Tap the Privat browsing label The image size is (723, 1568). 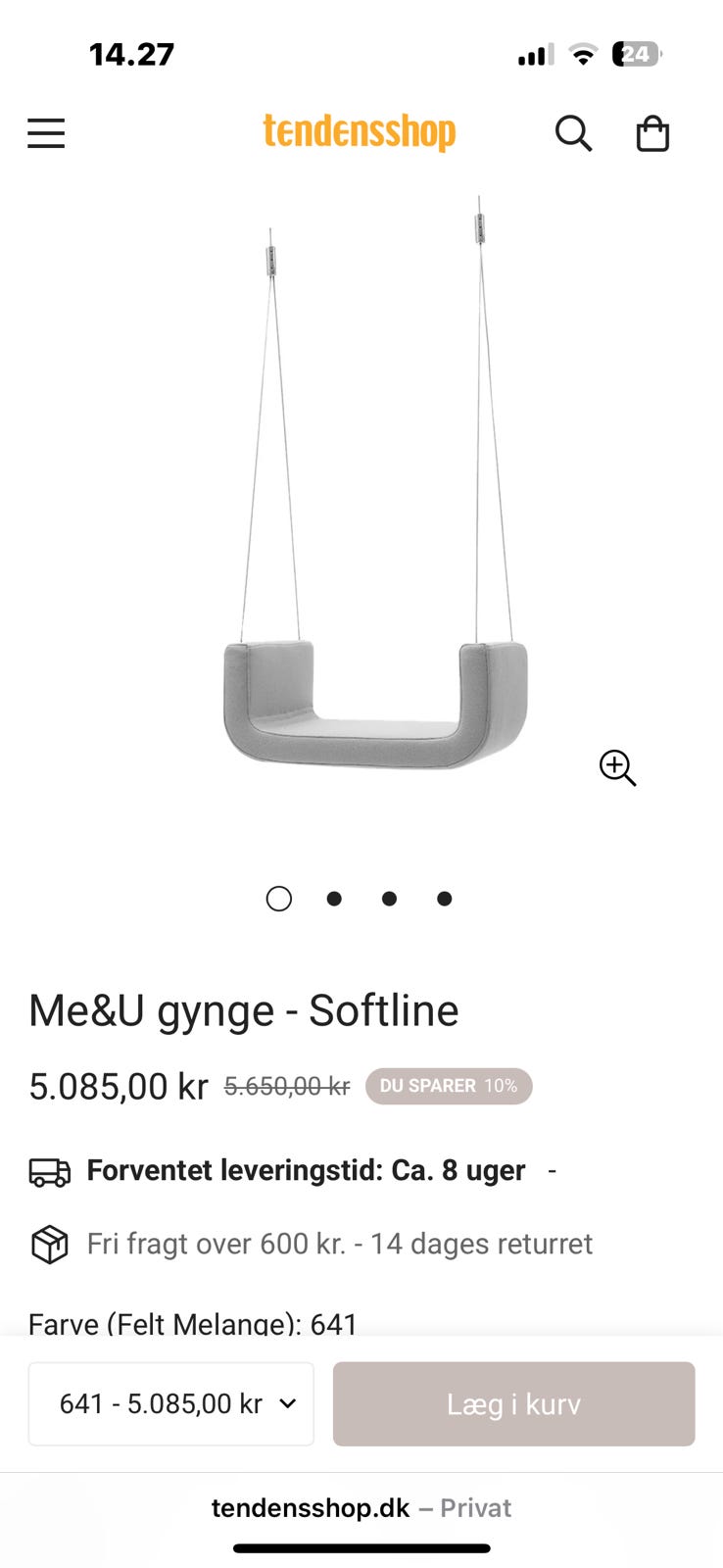tap(476, 1508)
